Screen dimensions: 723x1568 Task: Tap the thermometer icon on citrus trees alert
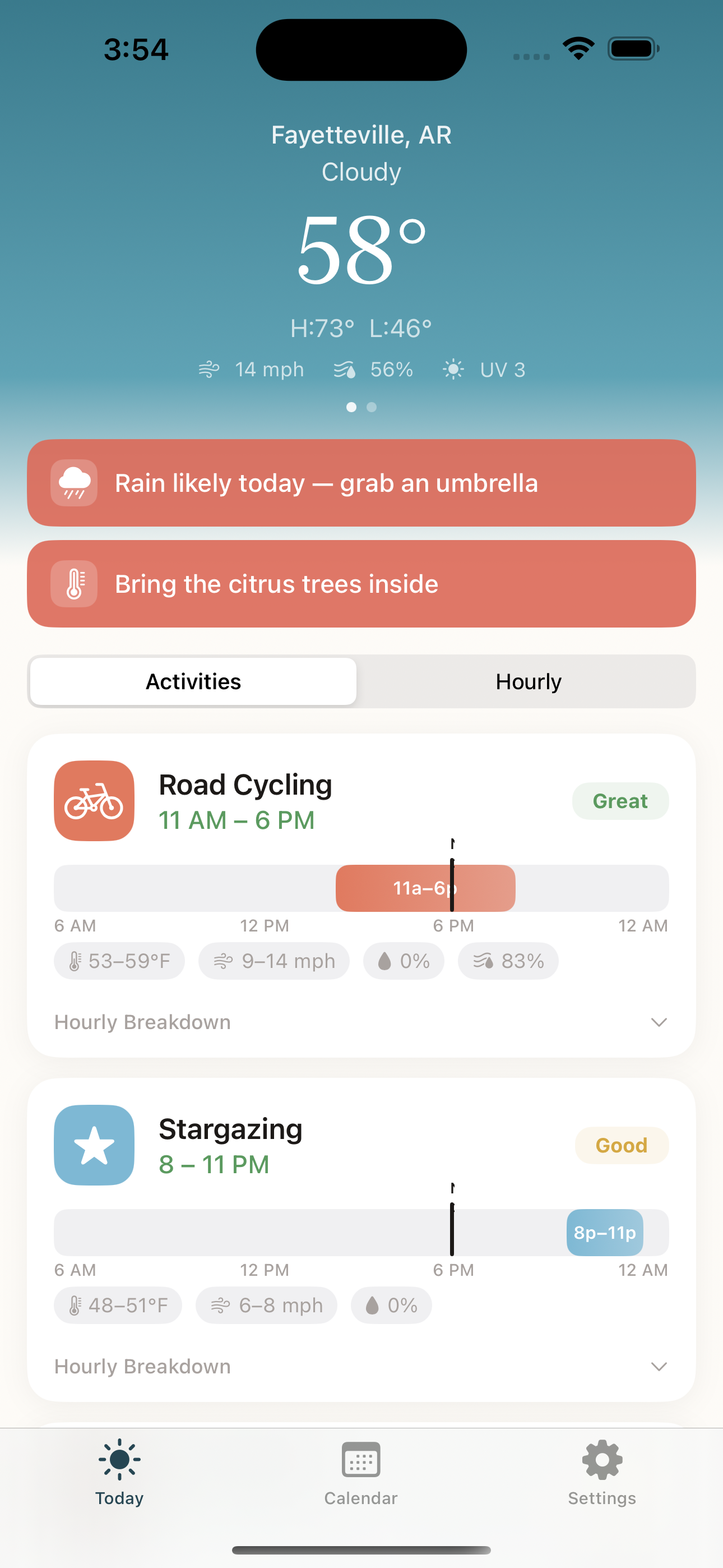point(73,583)
